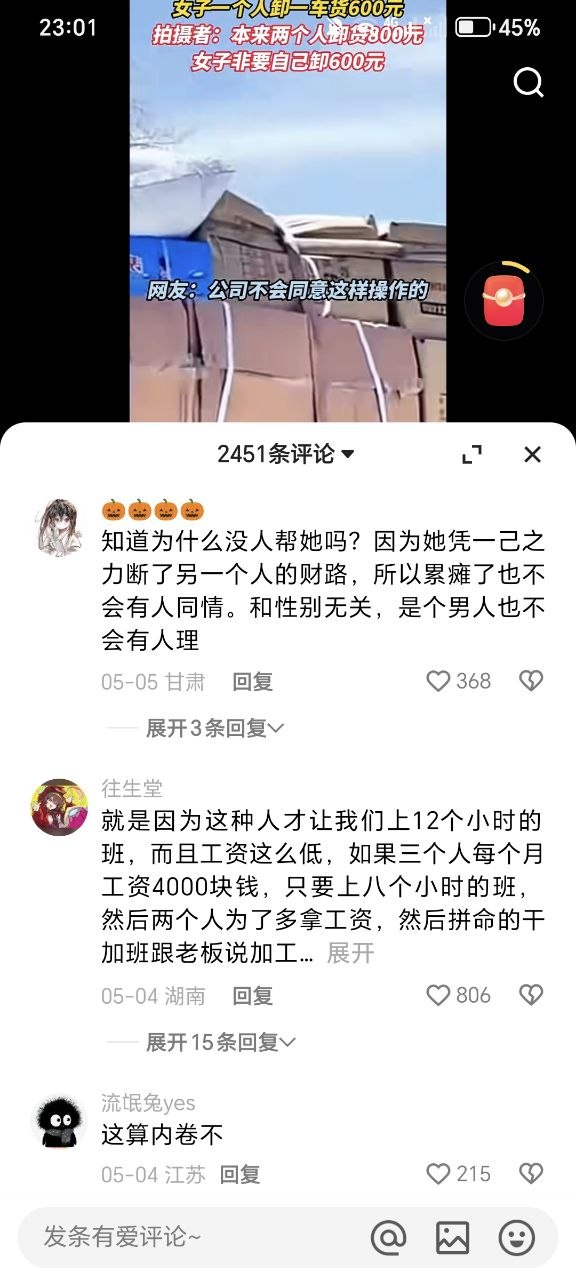Attach an image to the comment
576x1280 pixels.
click(x=453, y=1238)
